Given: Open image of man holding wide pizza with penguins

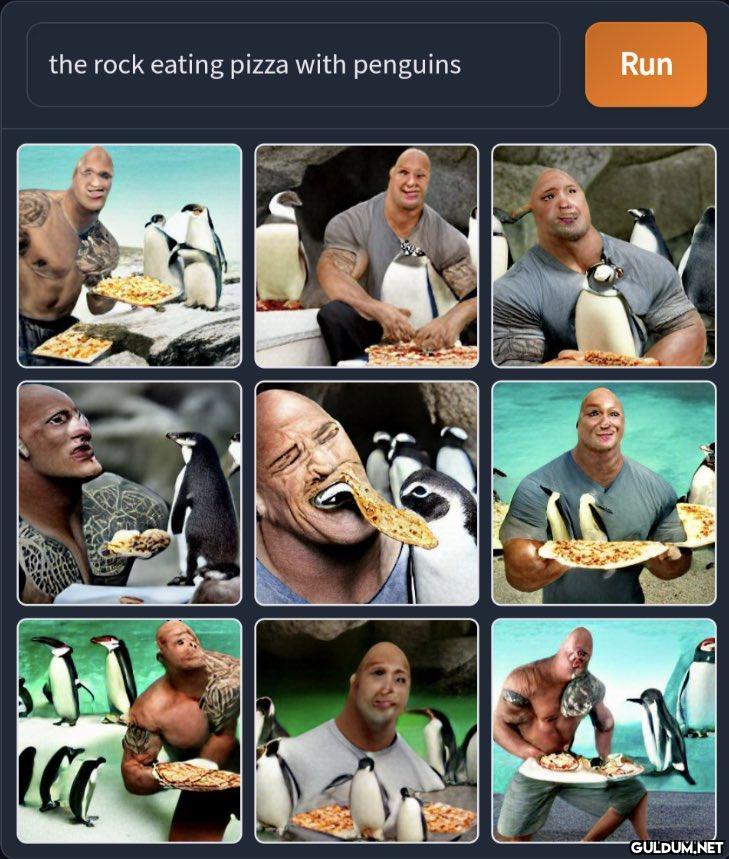Looking at the screenshot, I should coord(603,493).
